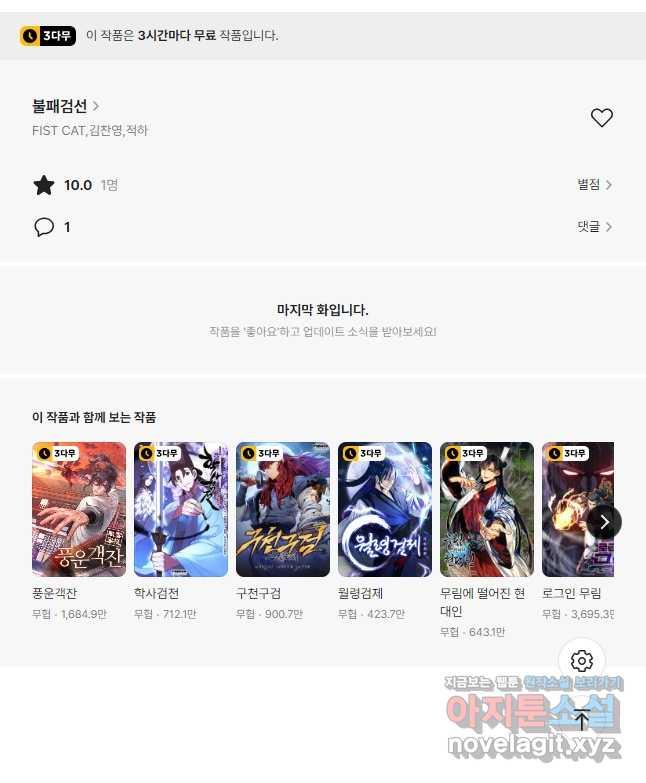The width and height of the screenshot is (646, 783).
Task: Open the 댓글 comments page
Action: [x=594, y=227]
